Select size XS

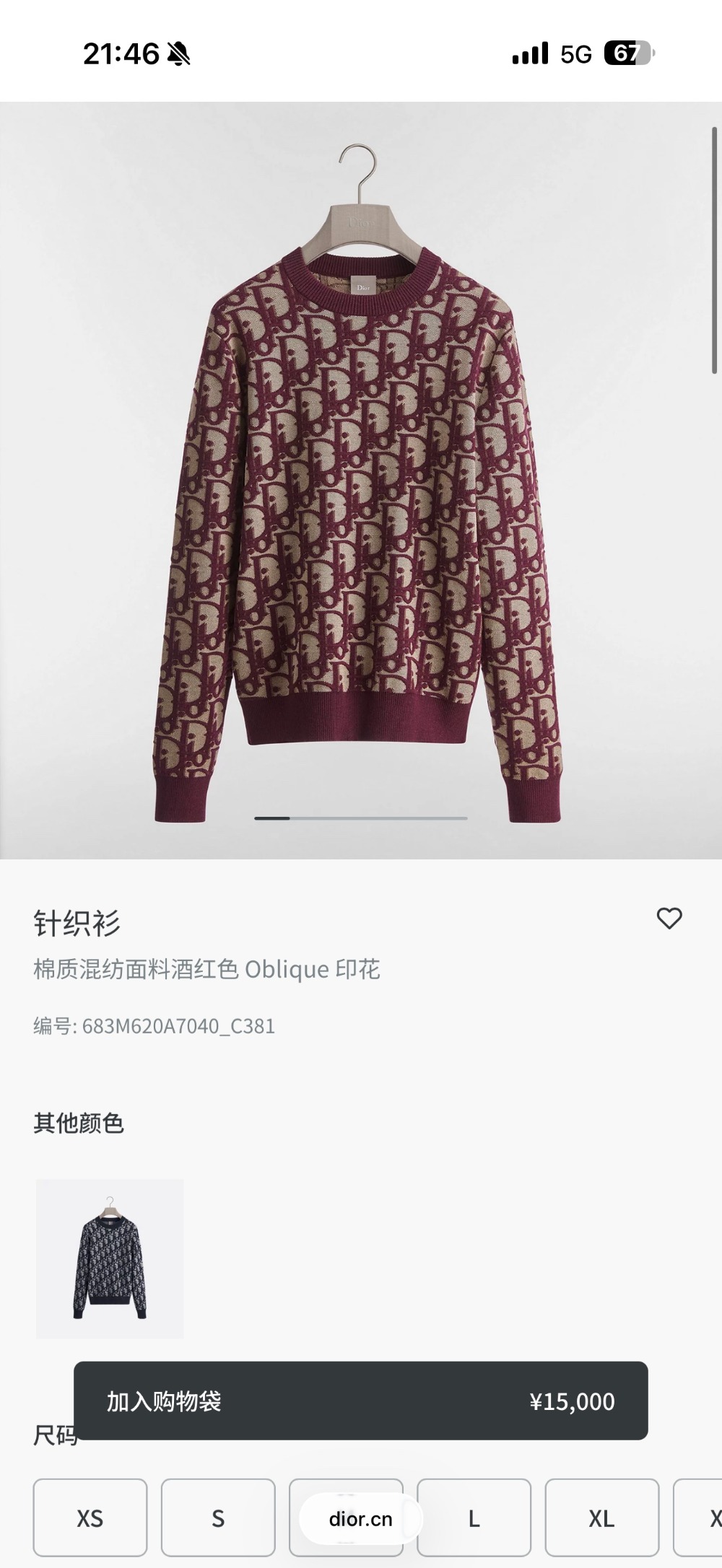(x=90, y=1518)
